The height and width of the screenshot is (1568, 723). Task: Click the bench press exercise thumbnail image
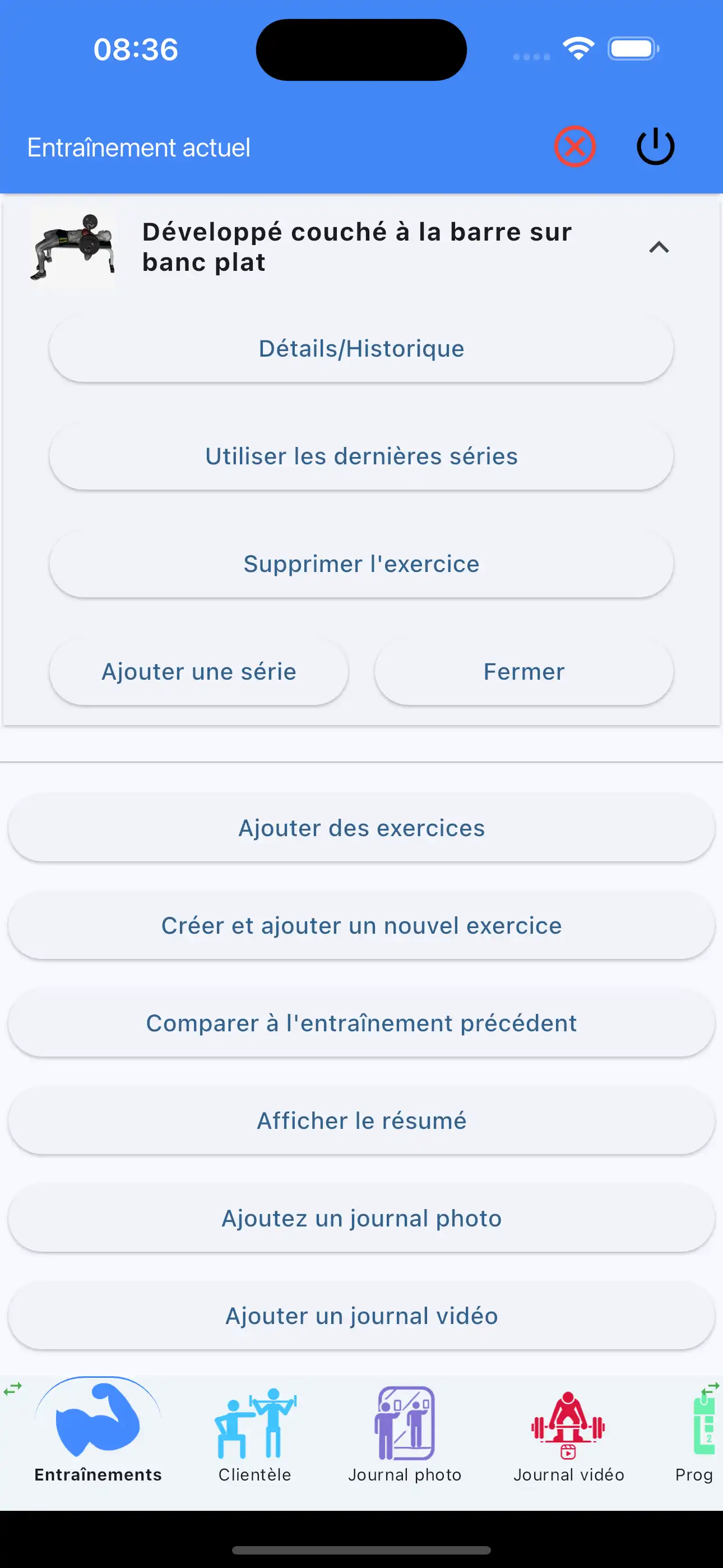pos(73,248)
